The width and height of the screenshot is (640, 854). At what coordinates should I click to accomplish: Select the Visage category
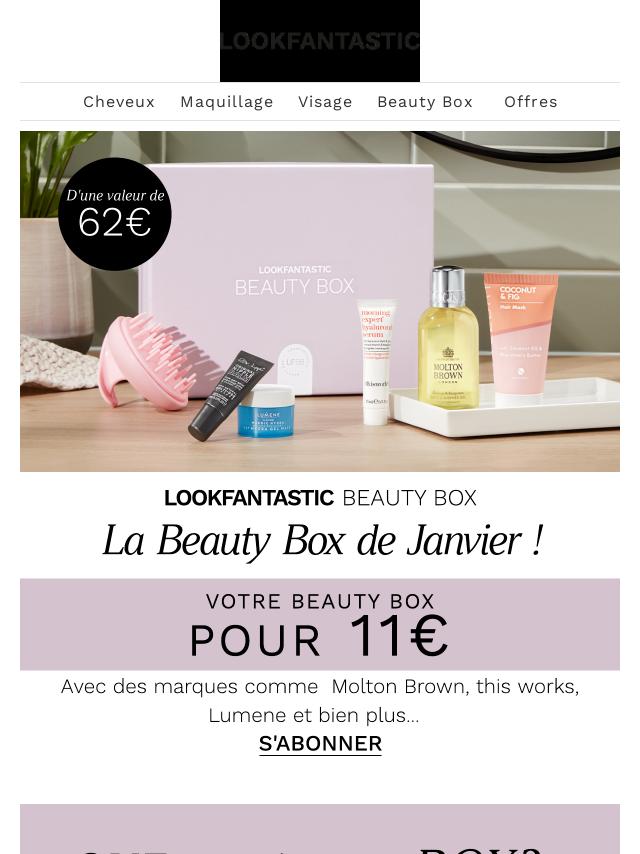325,102
